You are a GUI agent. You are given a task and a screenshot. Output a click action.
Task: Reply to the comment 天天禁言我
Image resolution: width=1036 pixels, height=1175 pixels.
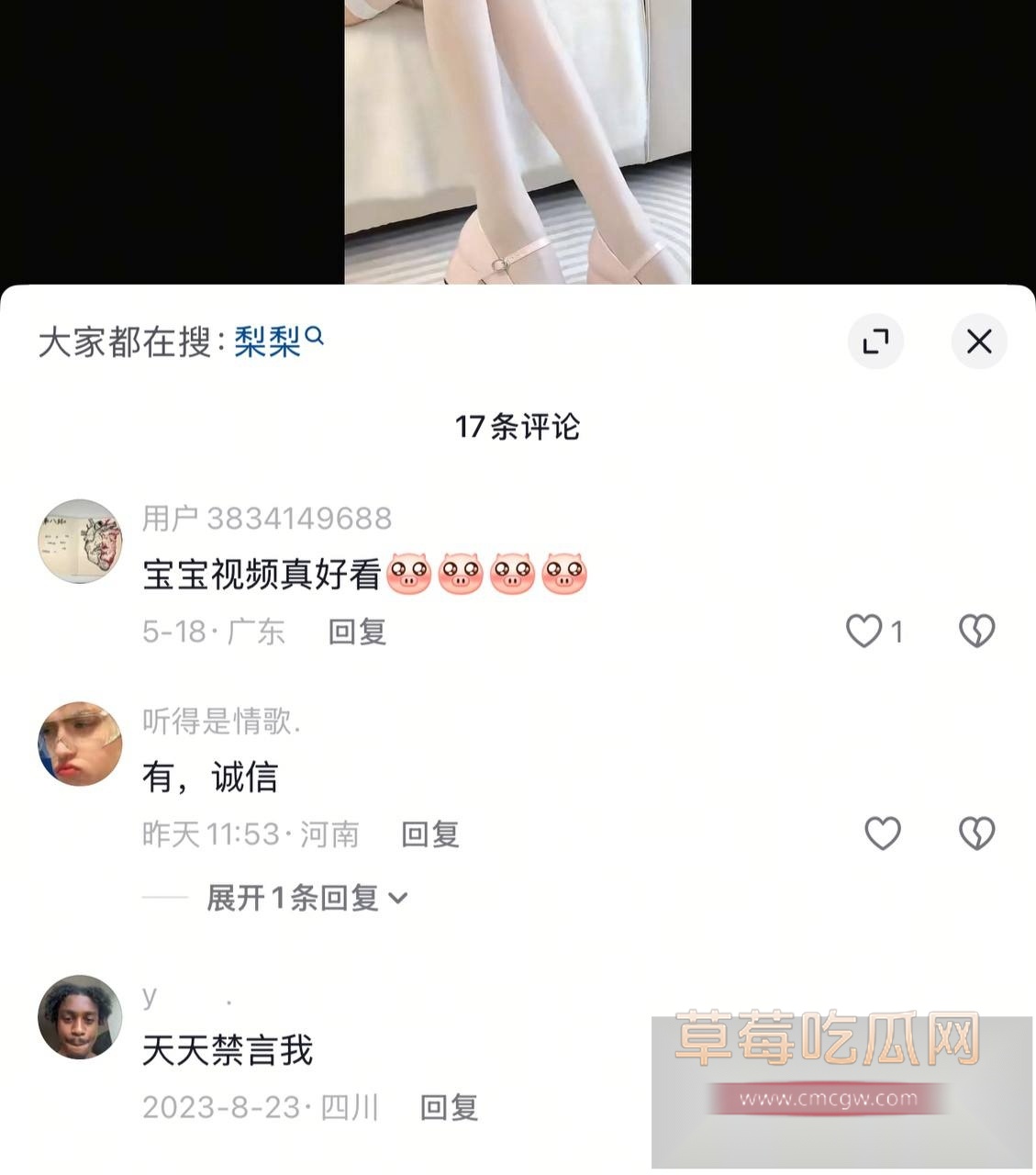point(449,1108)
